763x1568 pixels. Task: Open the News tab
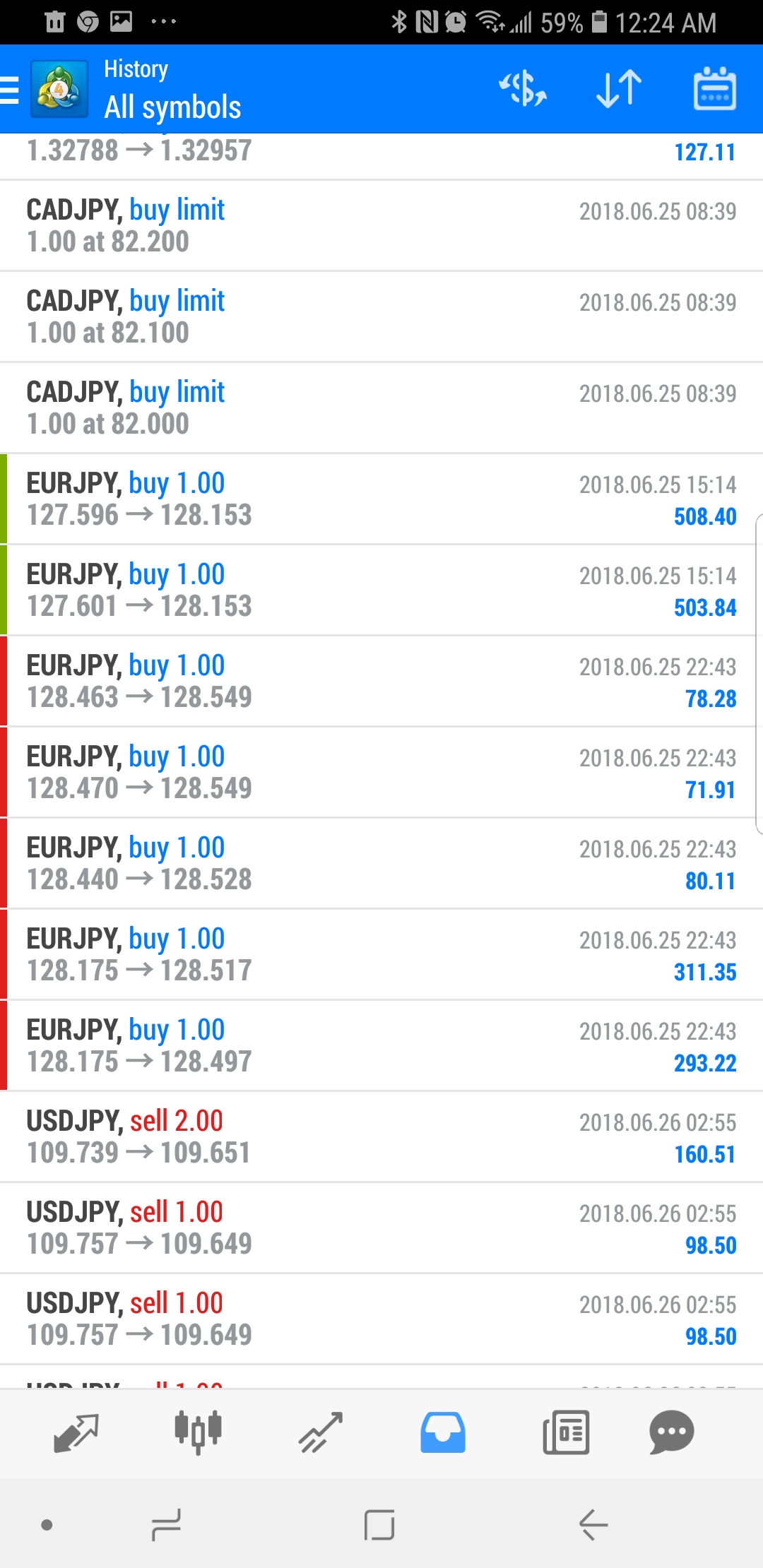click(566, 1433)
